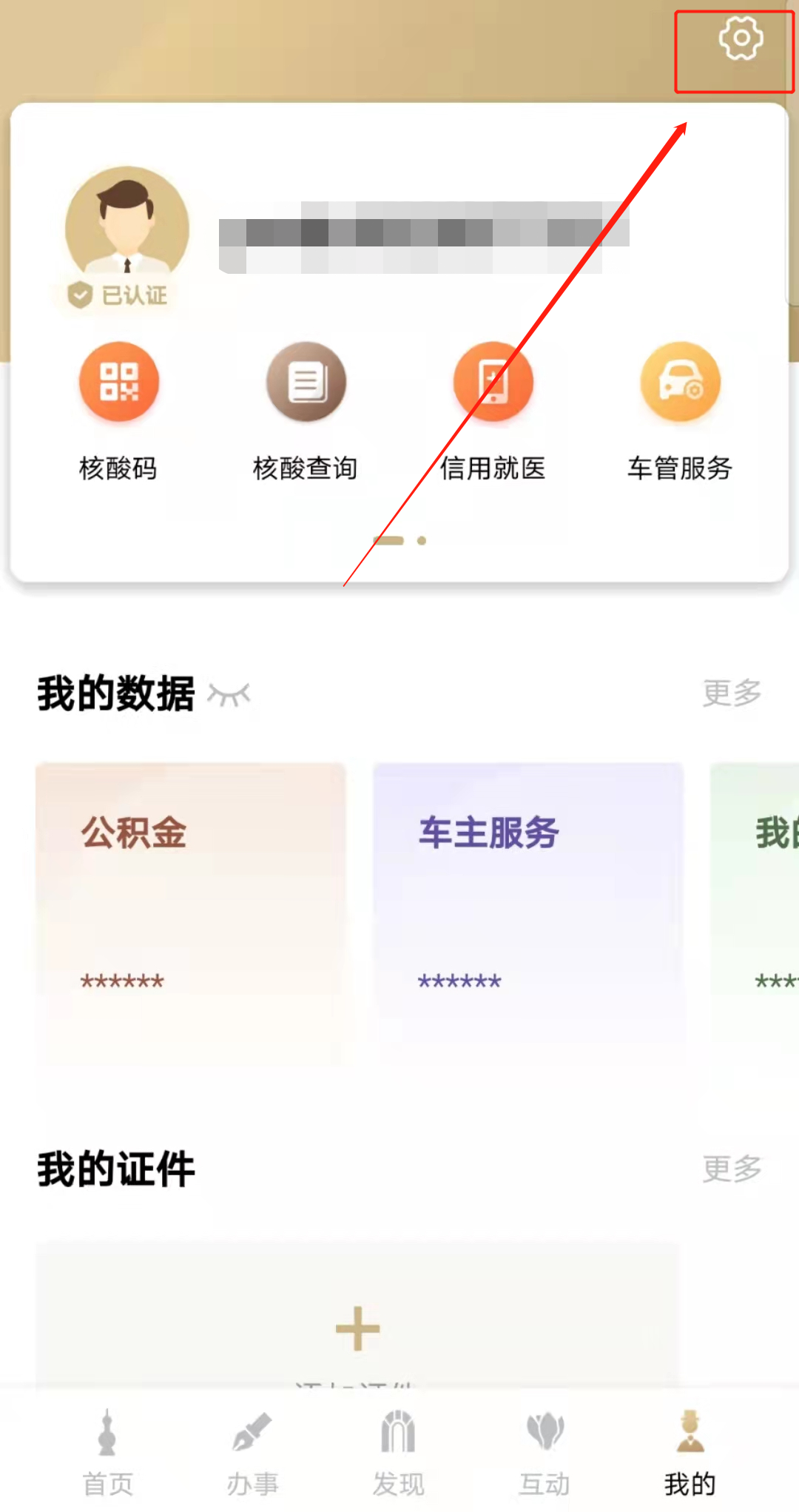This screenshot has width=799, height=1512.
Task: Add a new certificate with plus
Action: [x=357, y=1328]
